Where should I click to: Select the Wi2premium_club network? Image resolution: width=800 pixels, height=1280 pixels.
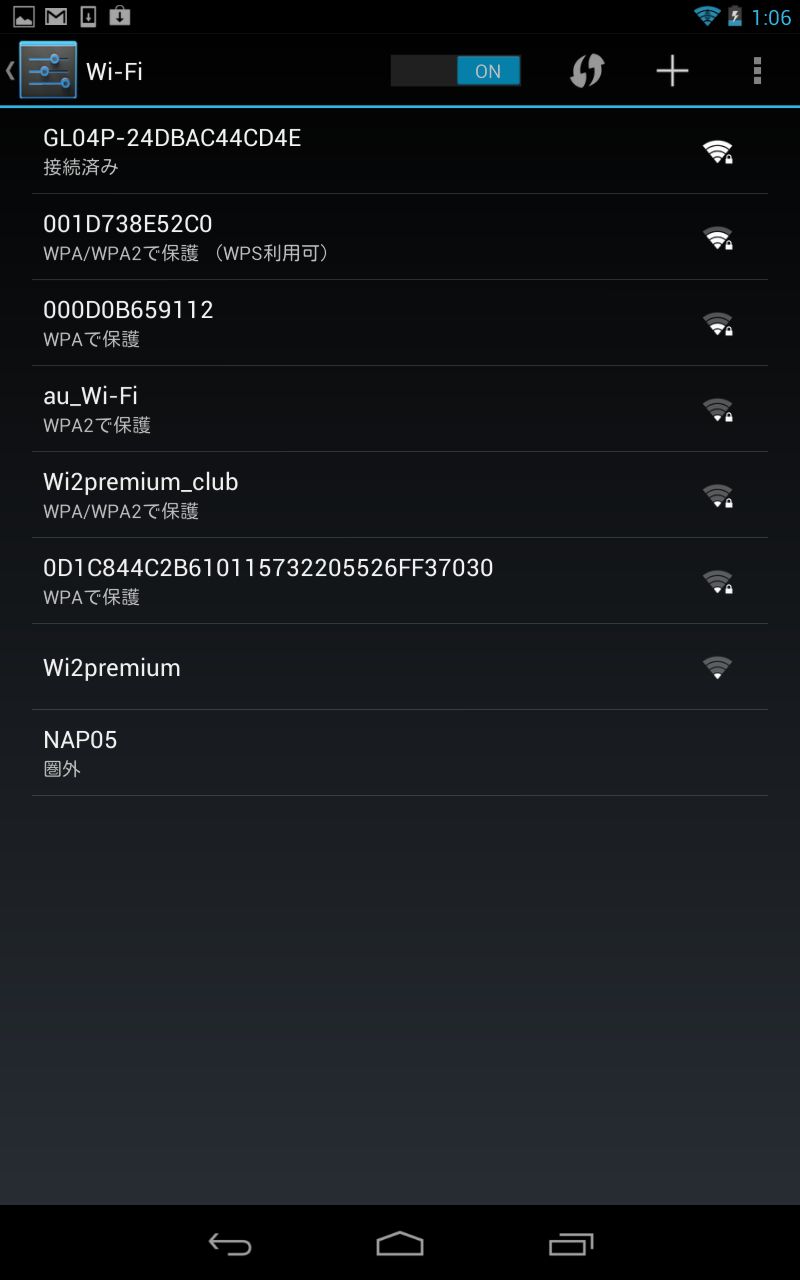400,495
